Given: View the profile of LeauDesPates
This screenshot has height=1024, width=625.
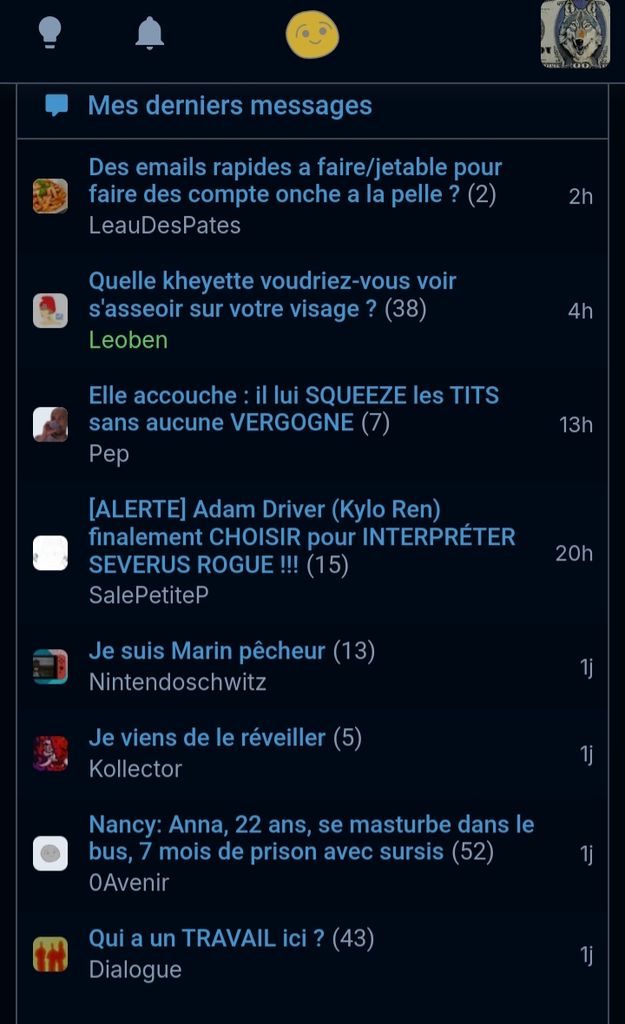Looking at the screenshot, I should coord(164,225).
